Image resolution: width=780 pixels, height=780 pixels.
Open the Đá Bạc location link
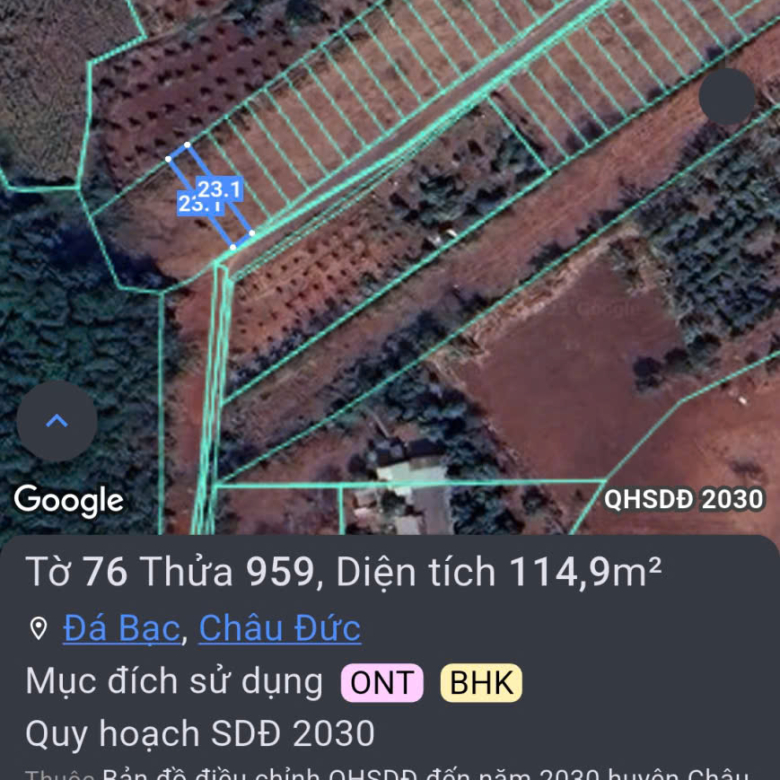click(x=121, y=628)
